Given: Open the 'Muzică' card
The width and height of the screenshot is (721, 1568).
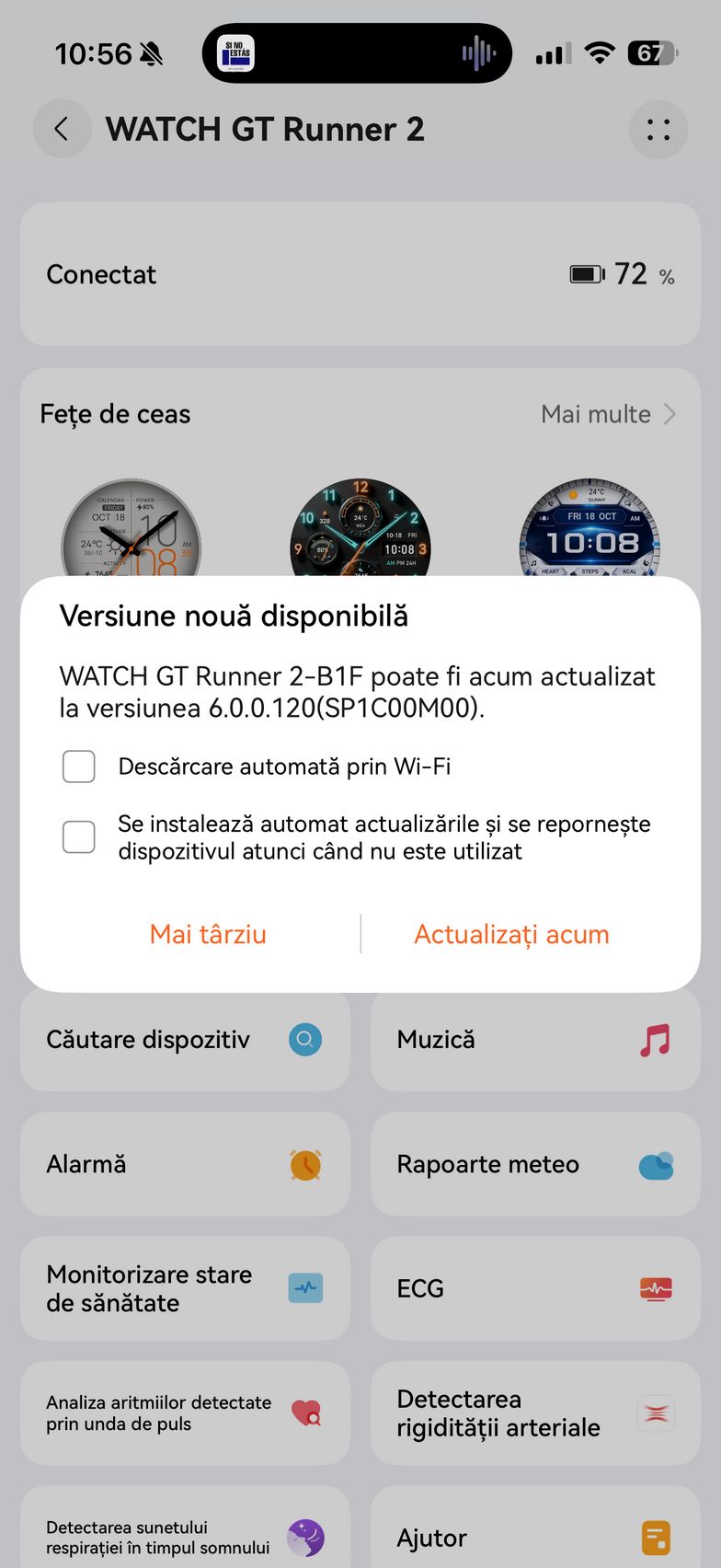Looking at the screenshot, I should pos(535,1040).
